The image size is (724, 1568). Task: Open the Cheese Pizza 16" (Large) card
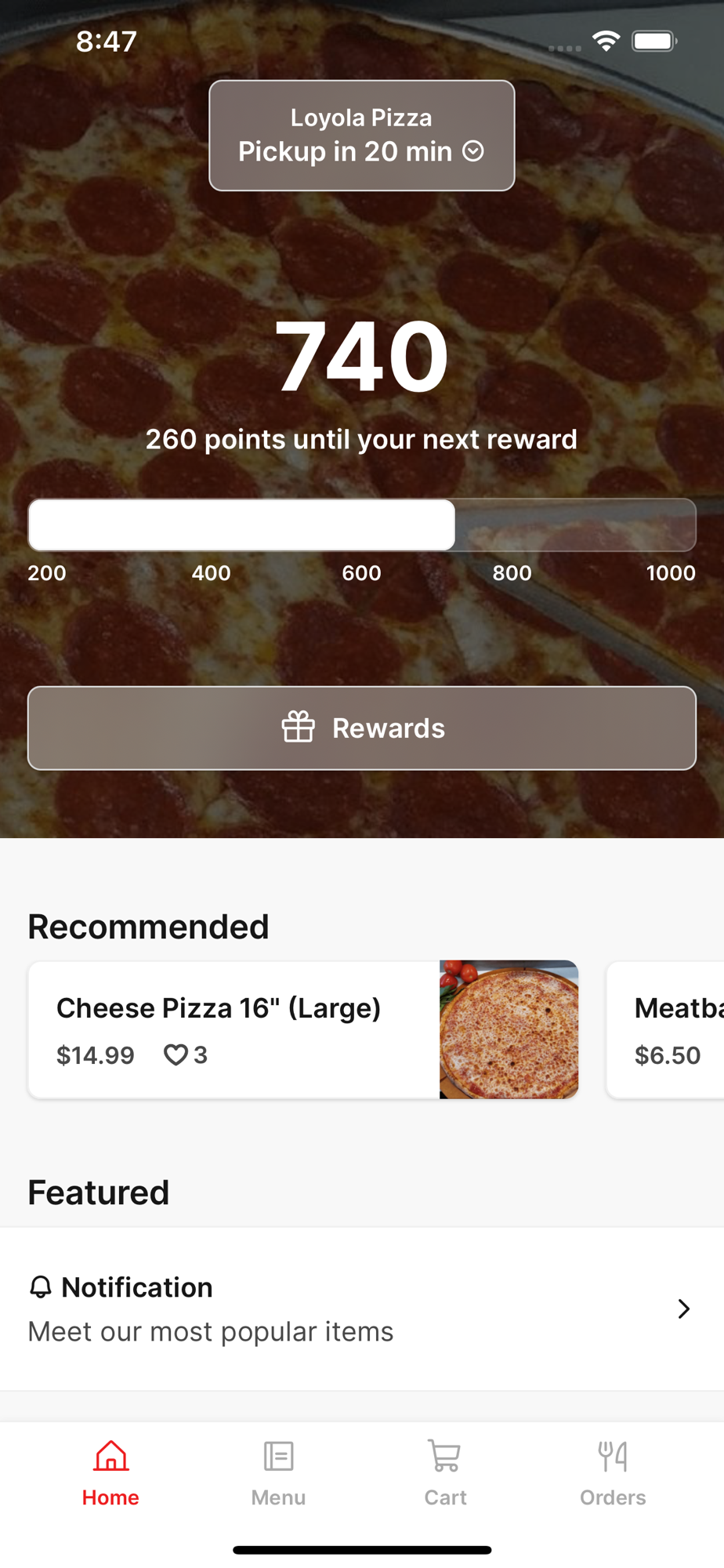pyautogui.click(x=302, y=1029)
